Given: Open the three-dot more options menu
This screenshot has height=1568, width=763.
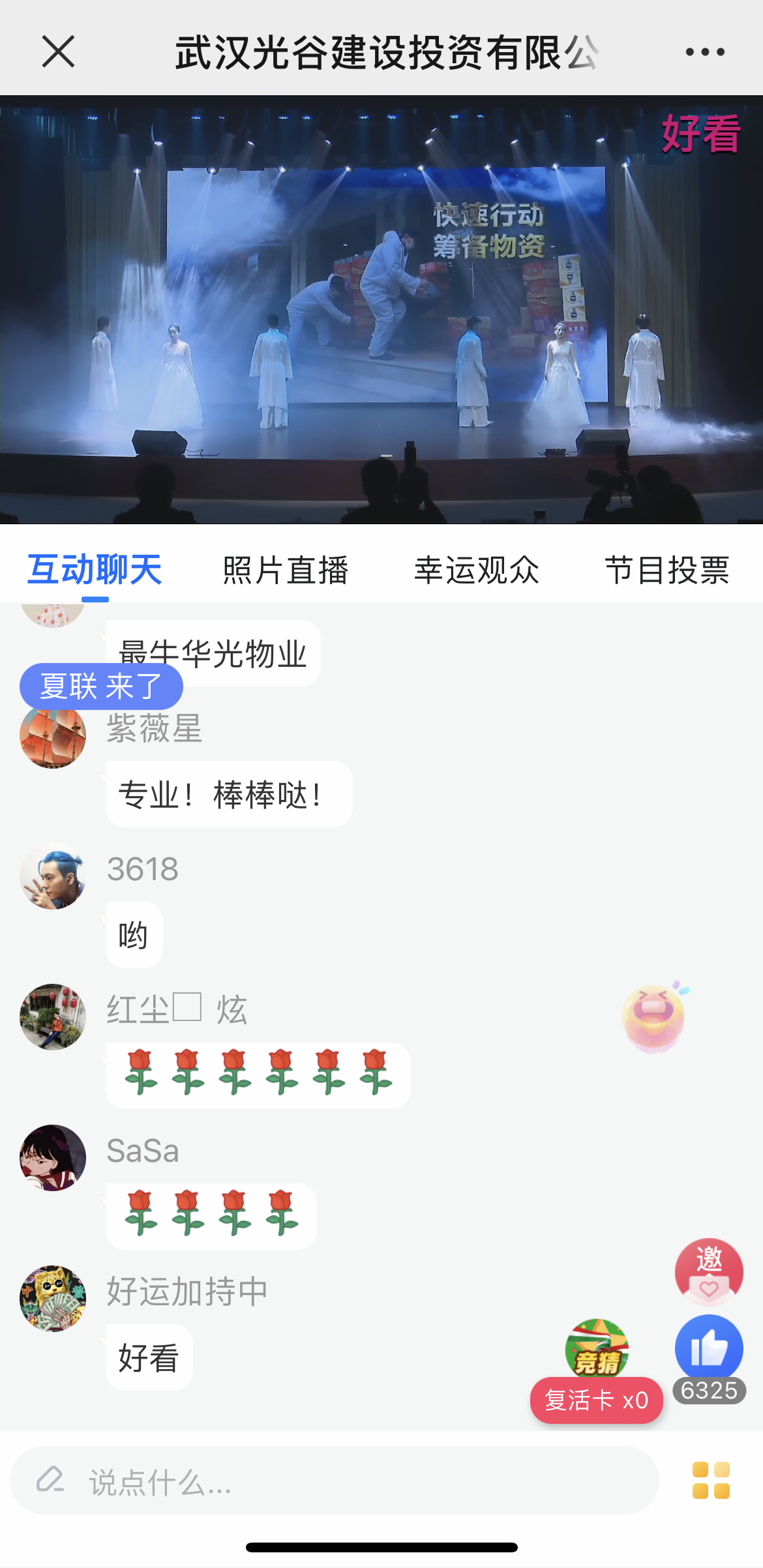Looking at the screenshot, I should [705, 52].
